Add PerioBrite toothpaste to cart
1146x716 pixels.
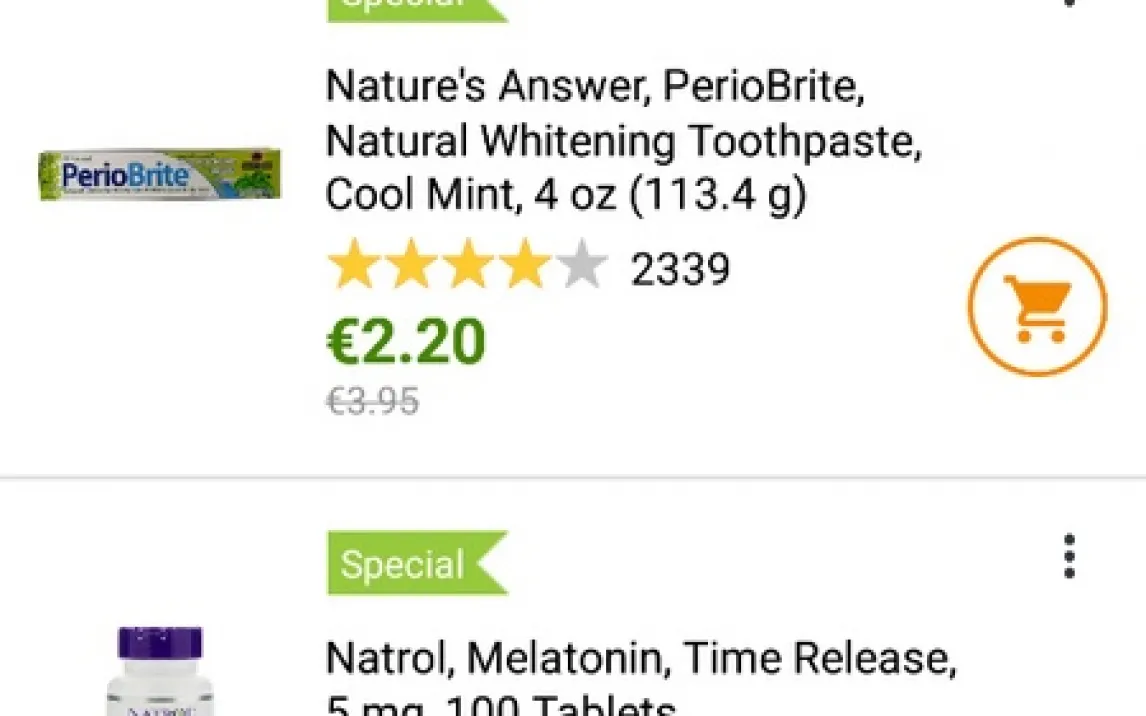click(x=1037, y=306)
